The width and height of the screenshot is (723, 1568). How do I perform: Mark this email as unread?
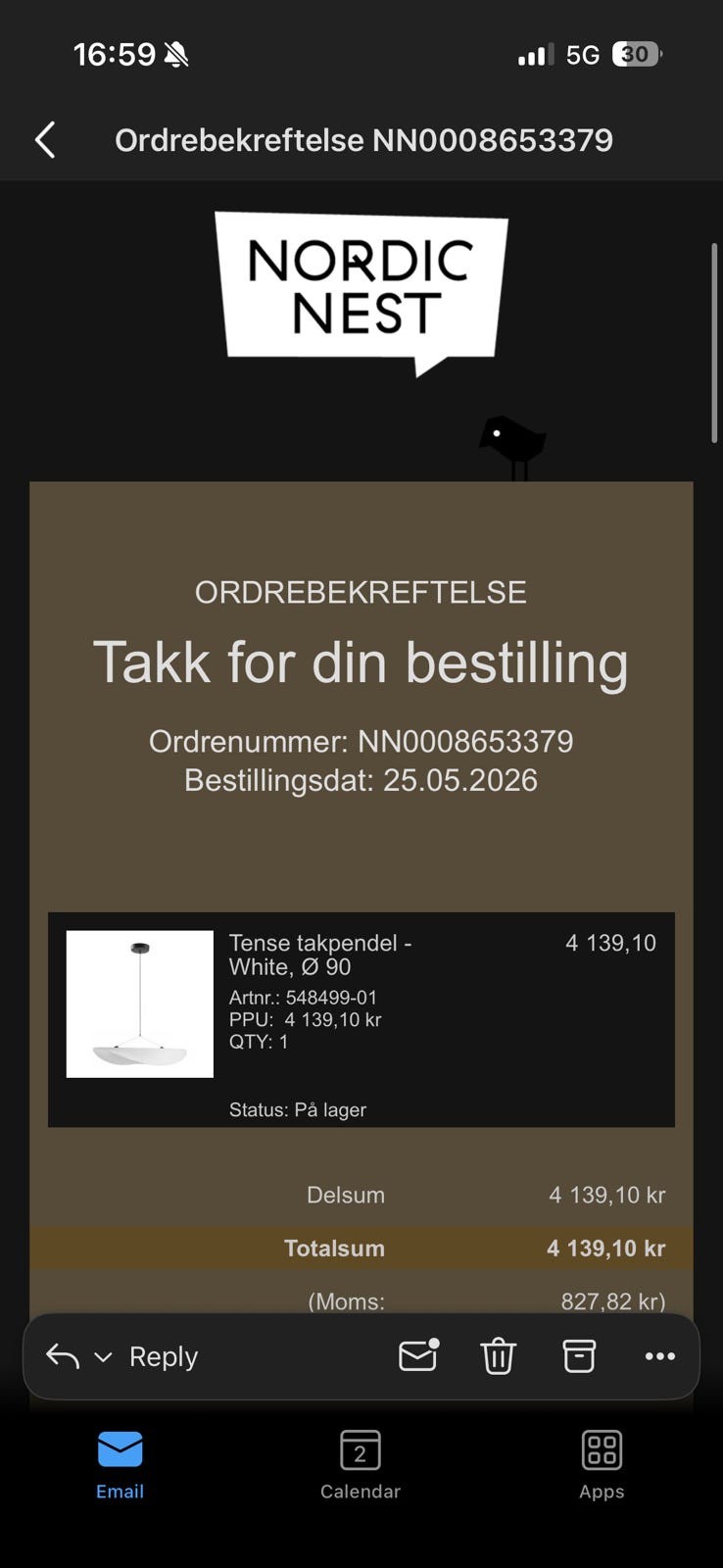pos(418,1355)
